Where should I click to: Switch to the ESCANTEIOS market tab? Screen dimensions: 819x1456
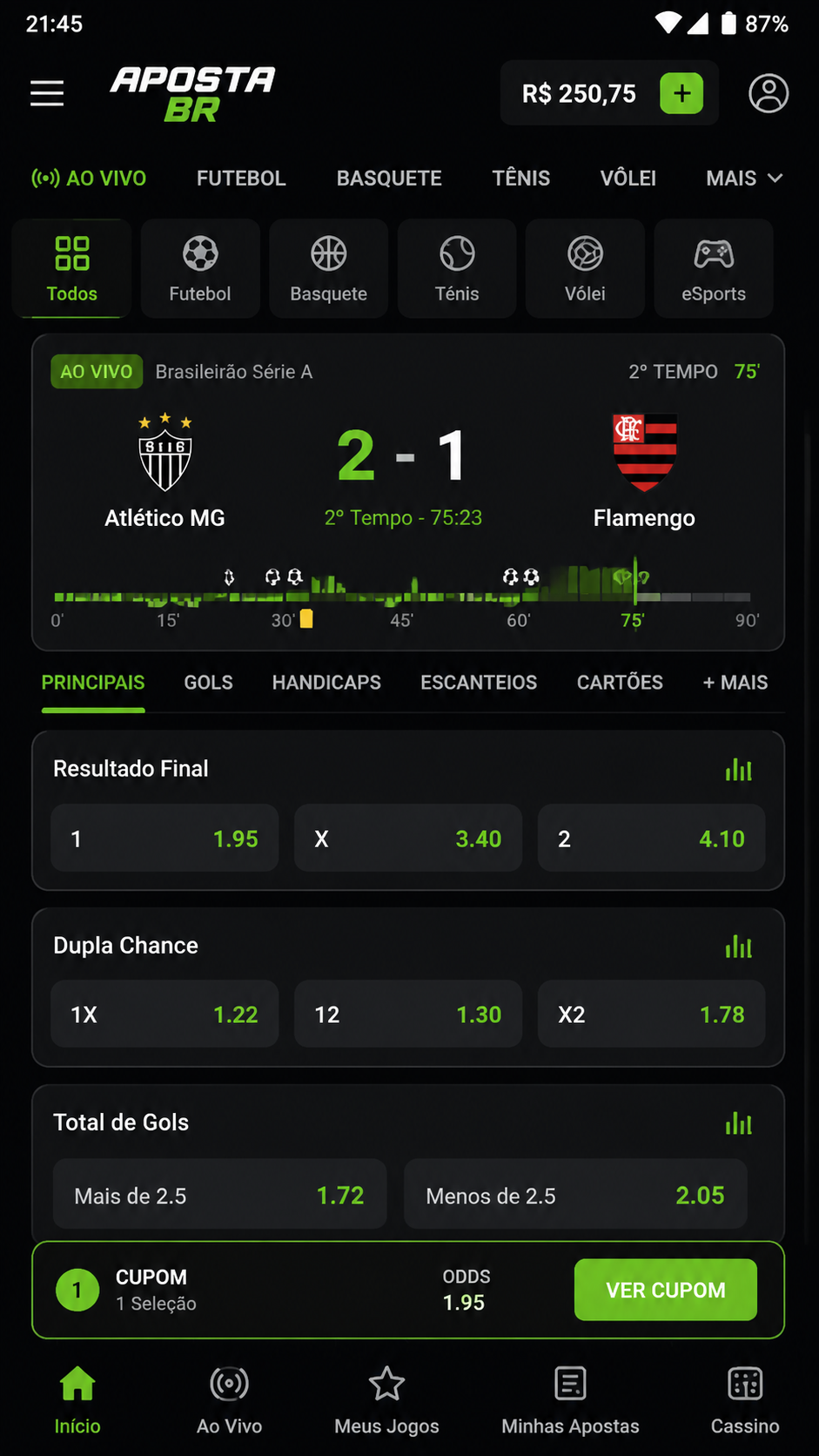(x=479, y=683)
